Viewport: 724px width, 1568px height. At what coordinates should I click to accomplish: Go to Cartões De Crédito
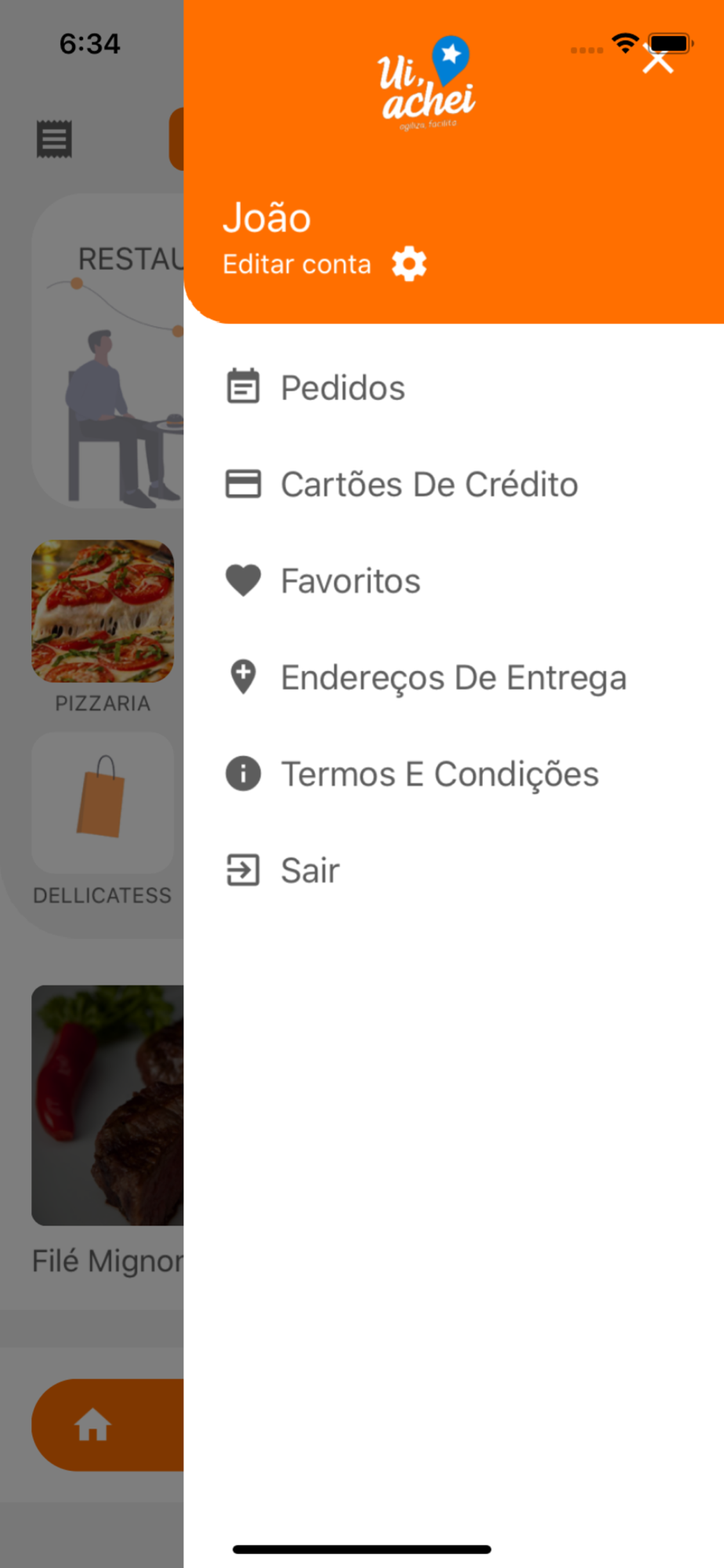(x=429, y=485)
